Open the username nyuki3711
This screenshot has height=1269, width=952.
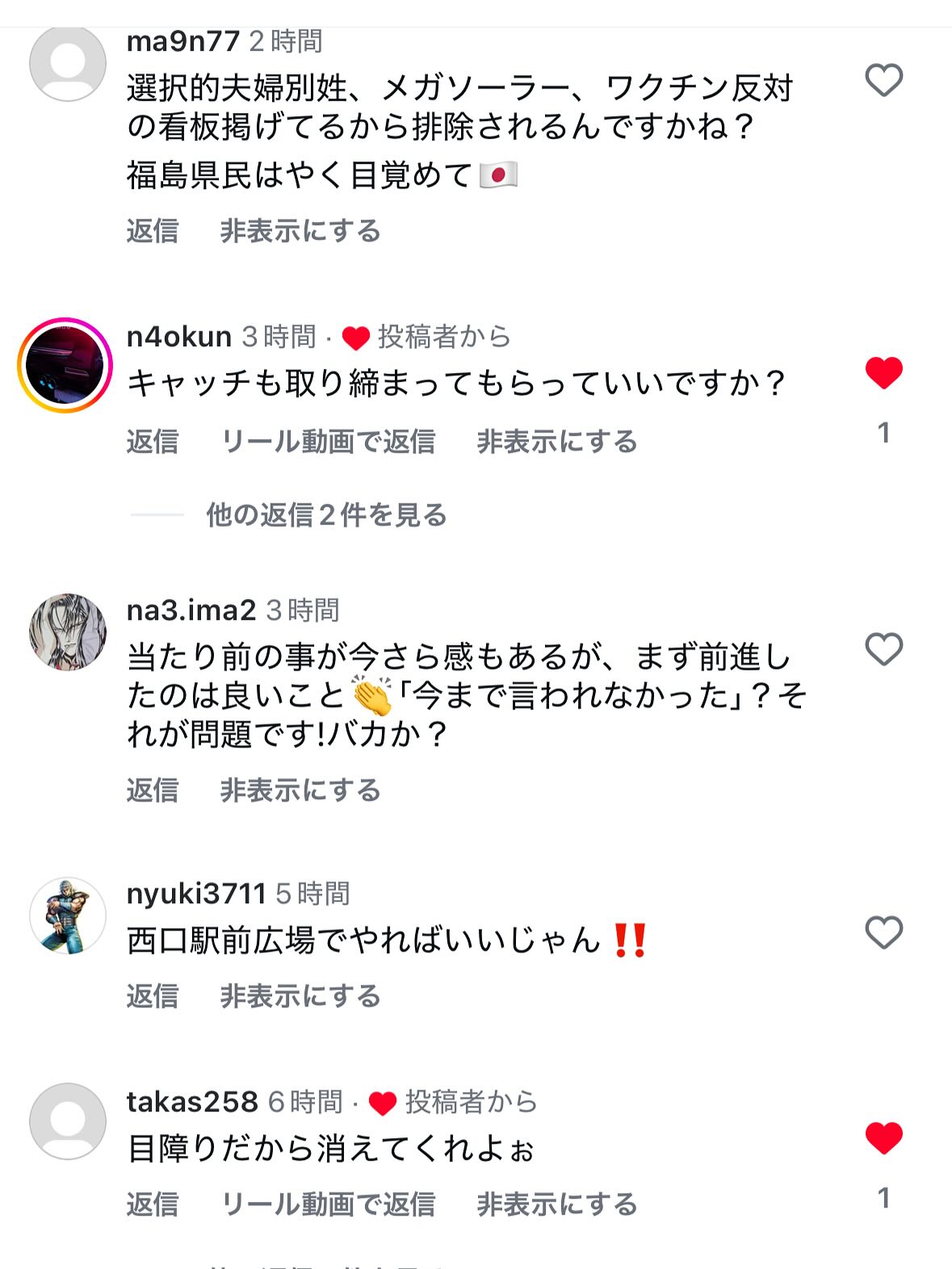(196, 893)
